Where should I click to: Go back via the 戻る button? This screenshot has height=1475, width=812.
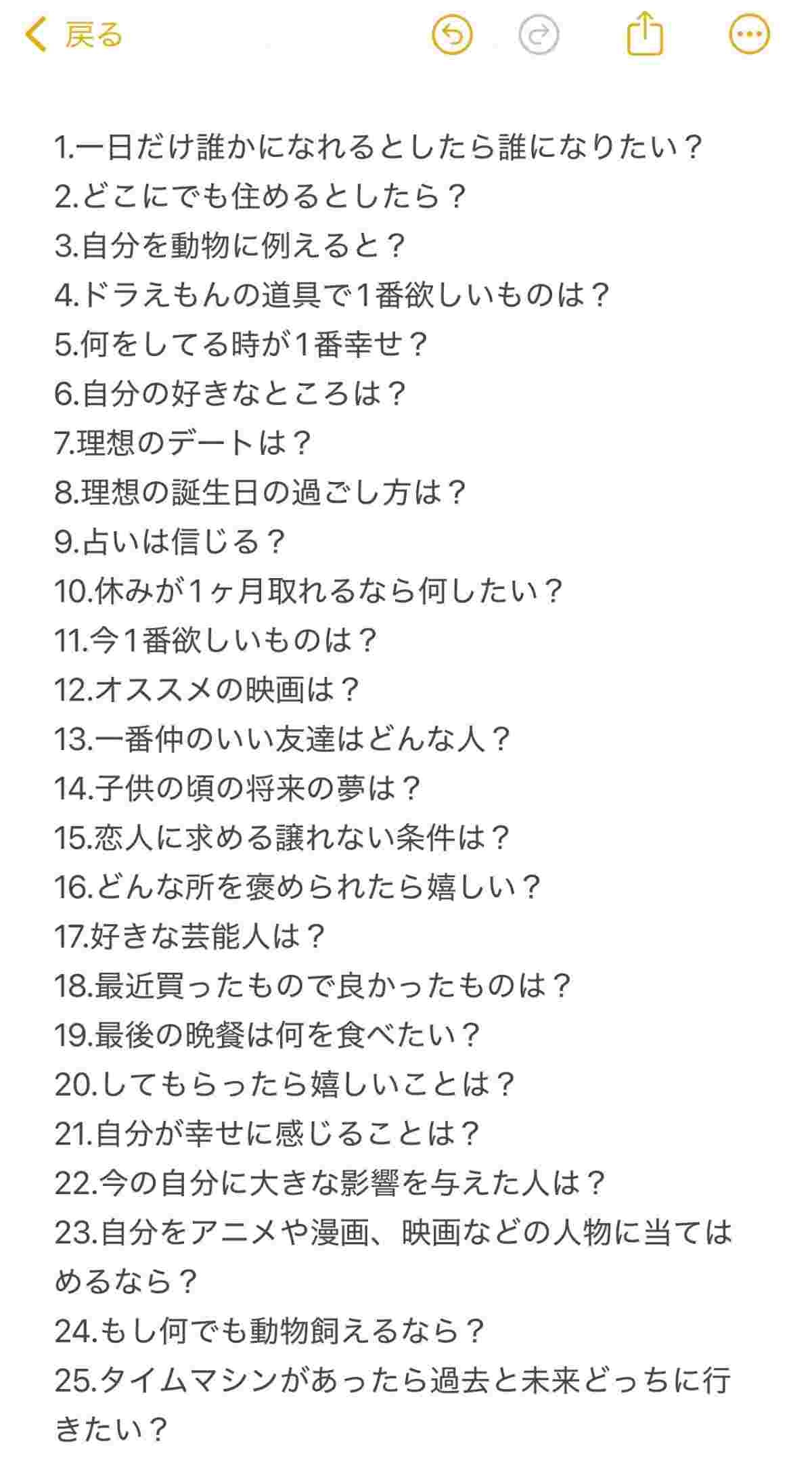73,35
